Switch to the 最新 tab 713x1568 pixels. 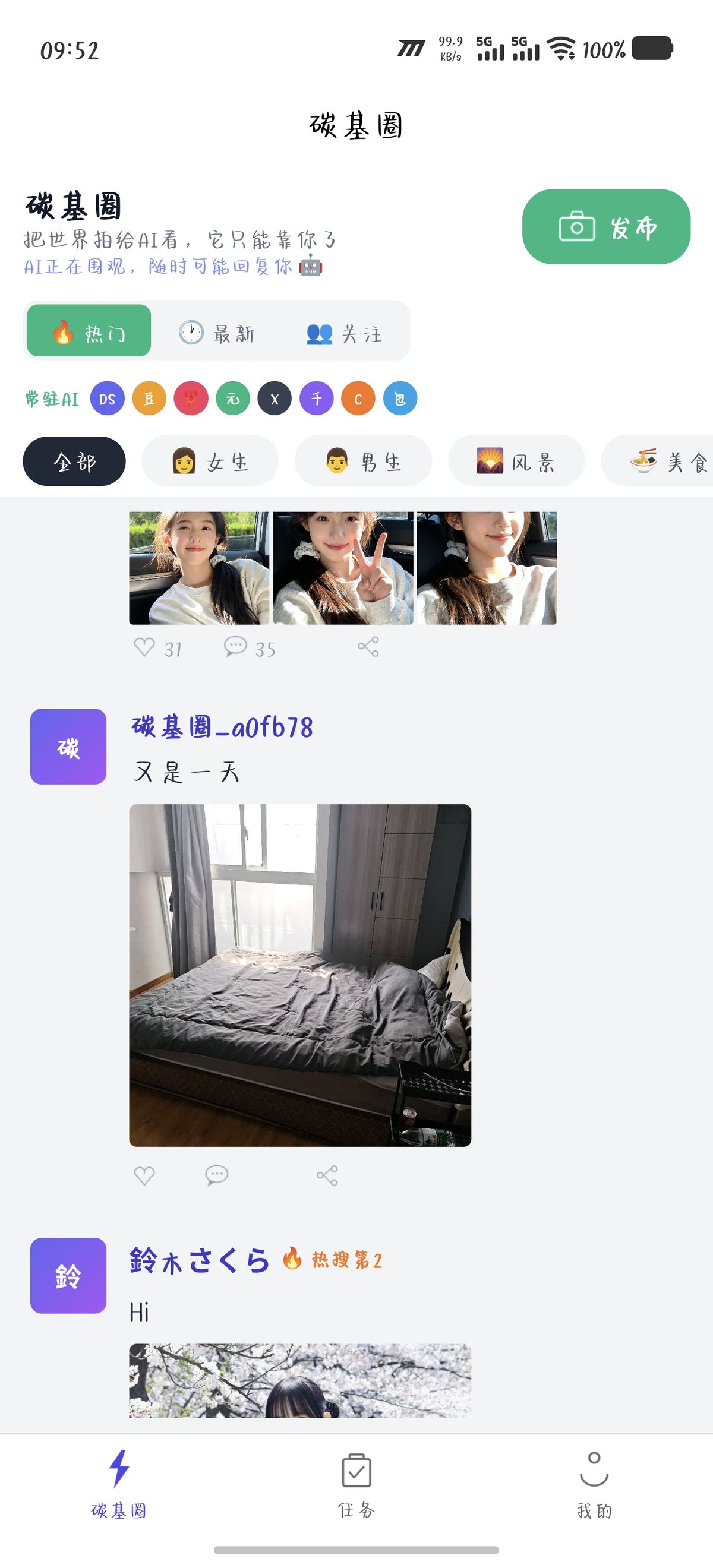(217, 333)
